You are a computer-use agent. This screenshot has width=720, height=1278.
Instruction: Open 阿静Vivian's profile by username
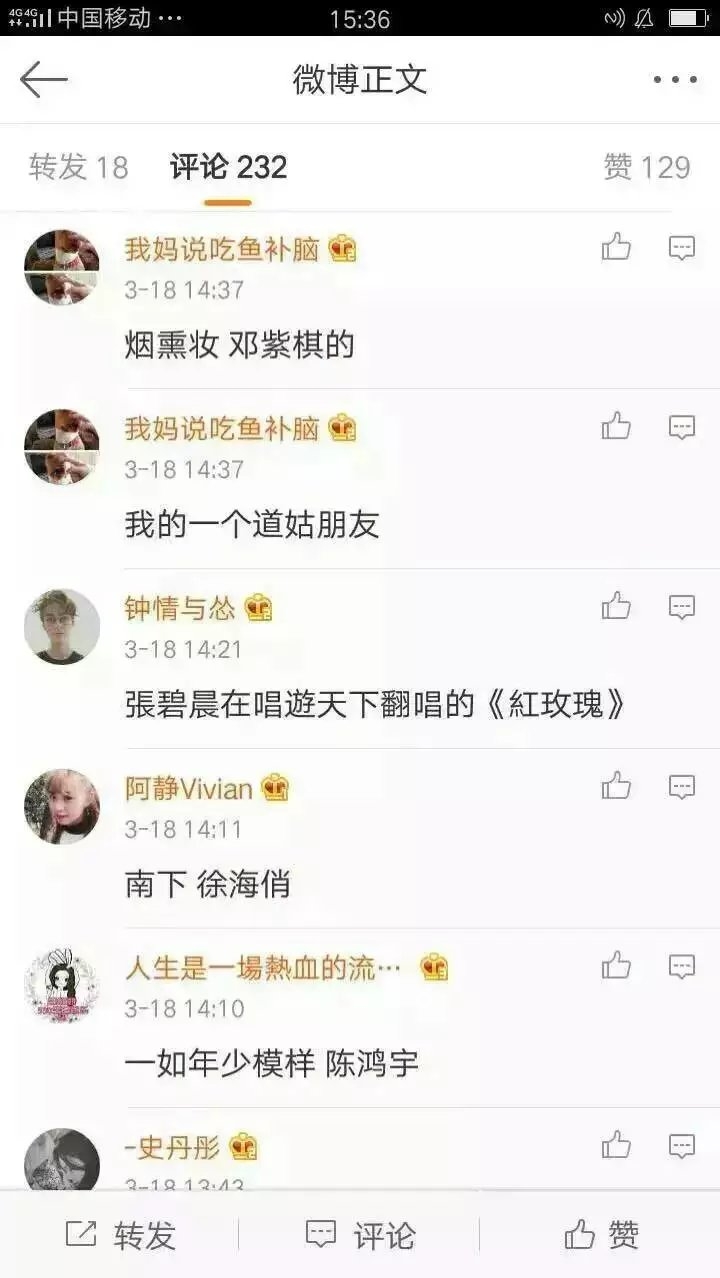point(189,789)
